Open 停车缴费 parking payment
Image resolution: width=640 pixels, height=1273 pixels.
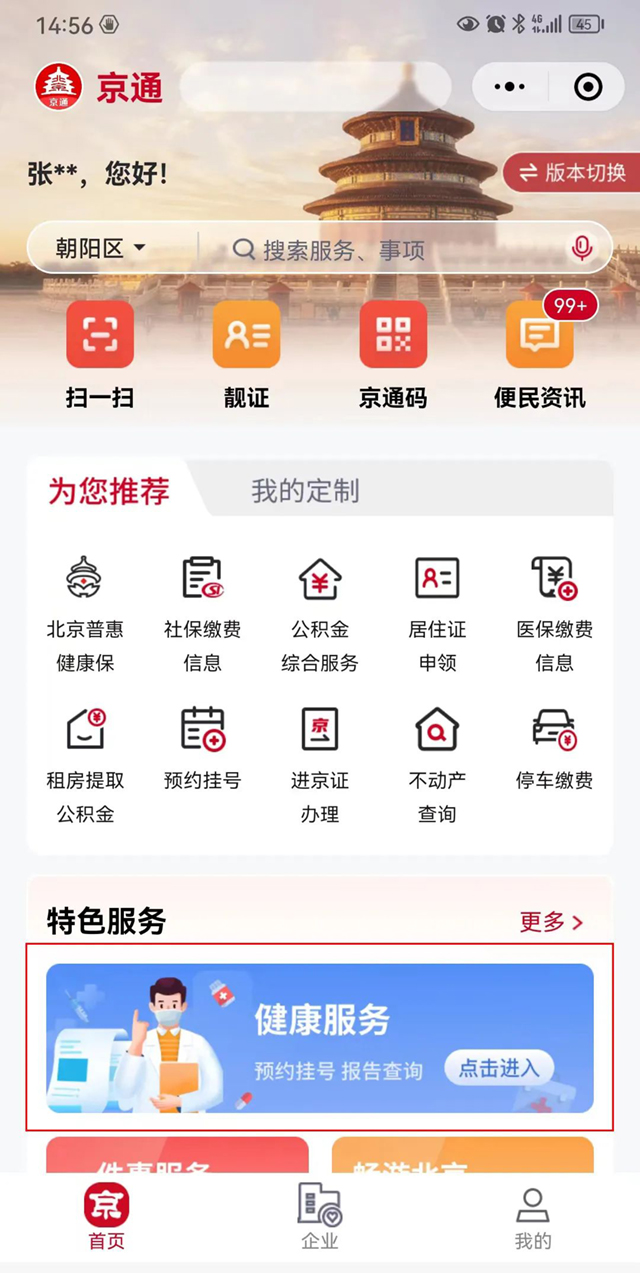click(x=554, y=750)
